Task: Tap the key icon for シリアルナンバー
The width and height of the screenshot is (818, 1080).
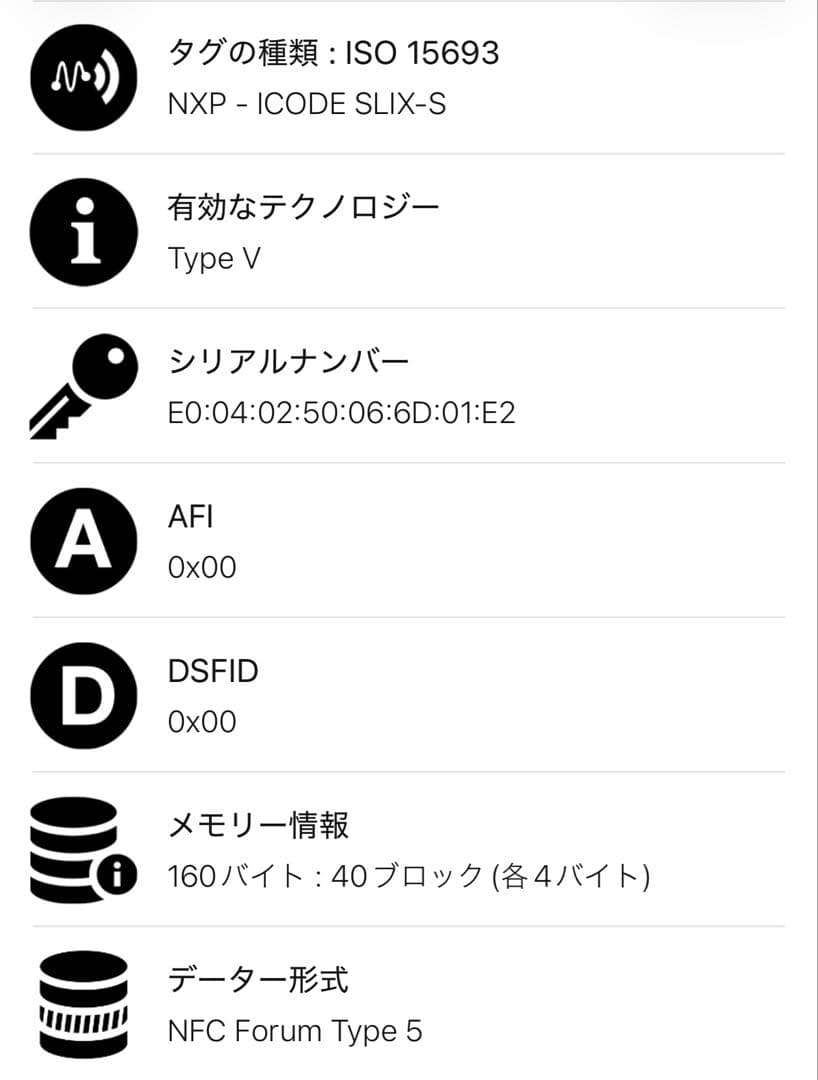Action: pyautogui.click(x=83, y=385)
